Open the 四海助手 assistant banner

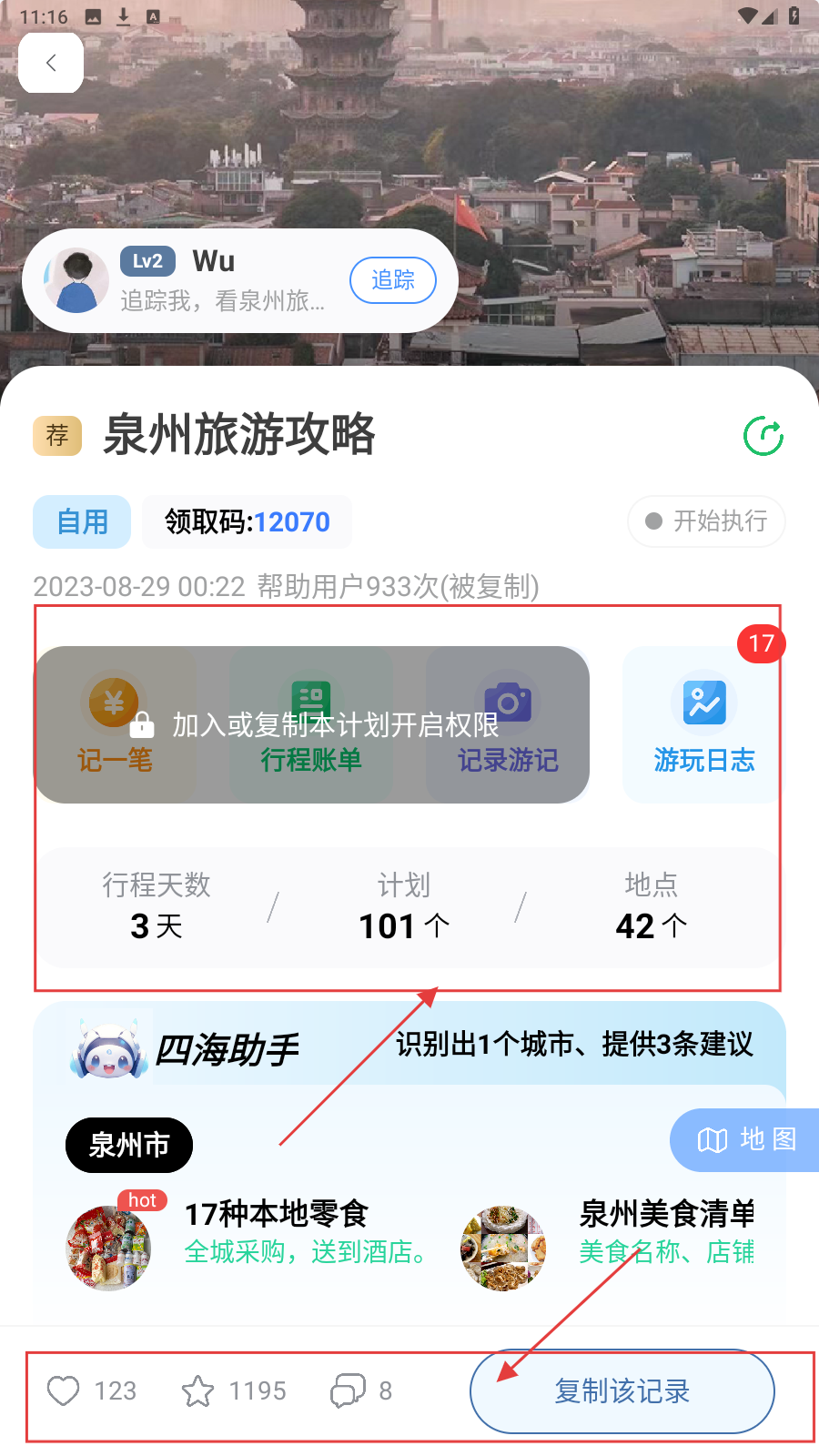[x=227, y=1049]
